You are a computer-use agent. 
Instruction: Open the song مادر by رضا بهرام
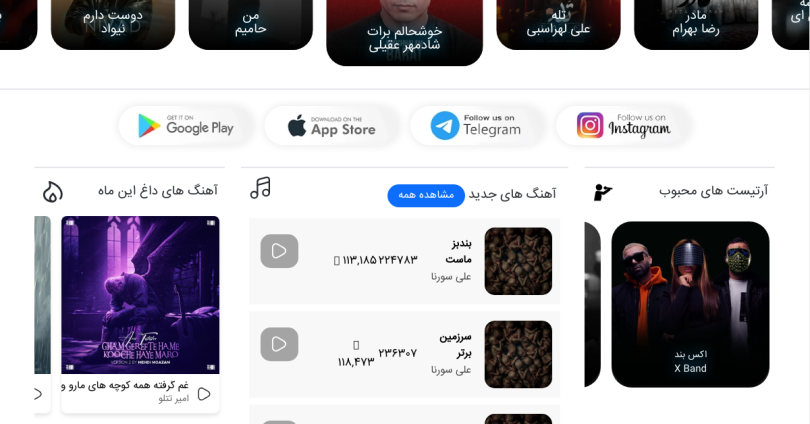click(x=695, y=22)
